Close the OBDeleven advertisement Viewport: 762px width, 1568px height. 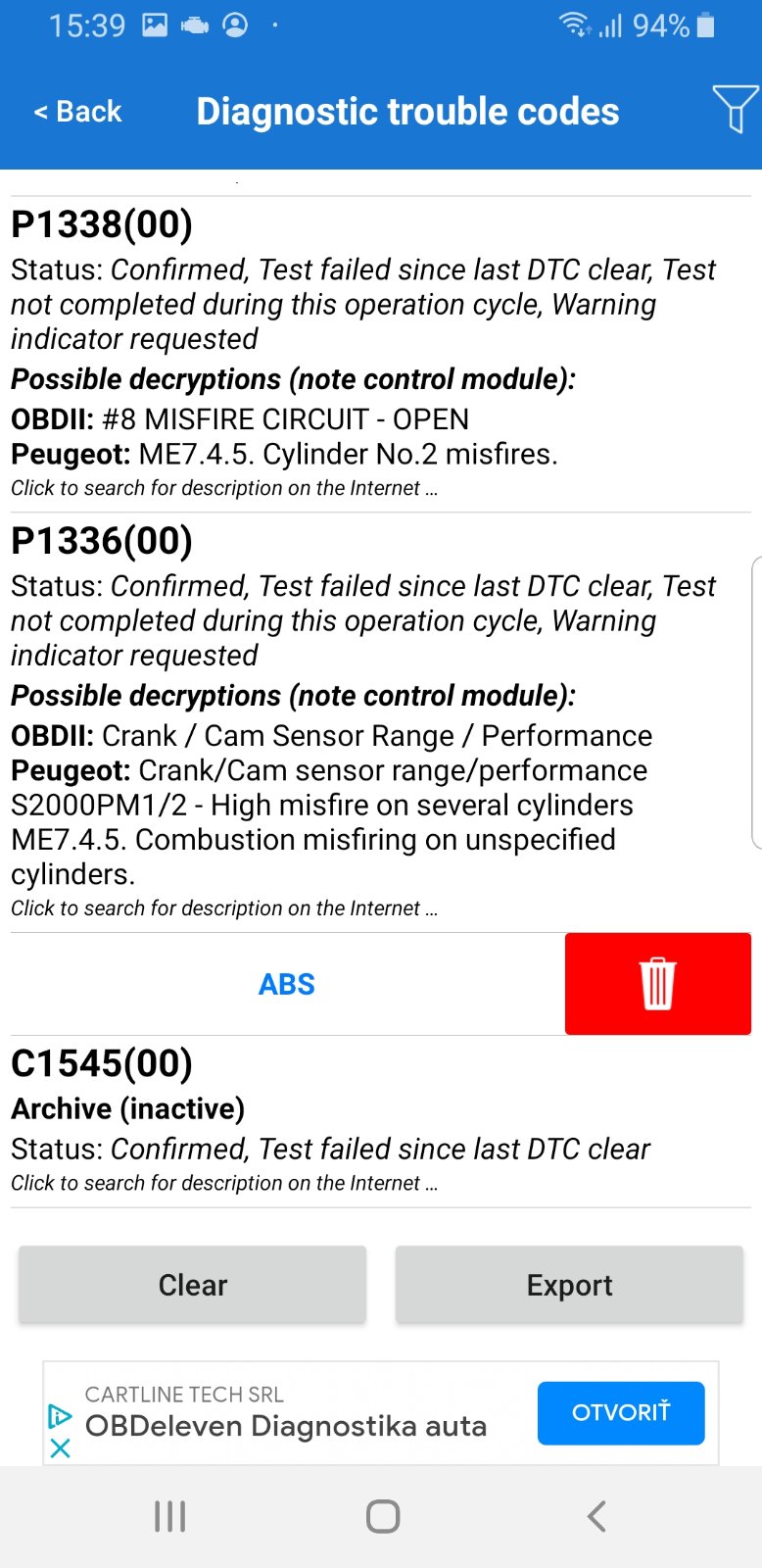point(60,1447)
